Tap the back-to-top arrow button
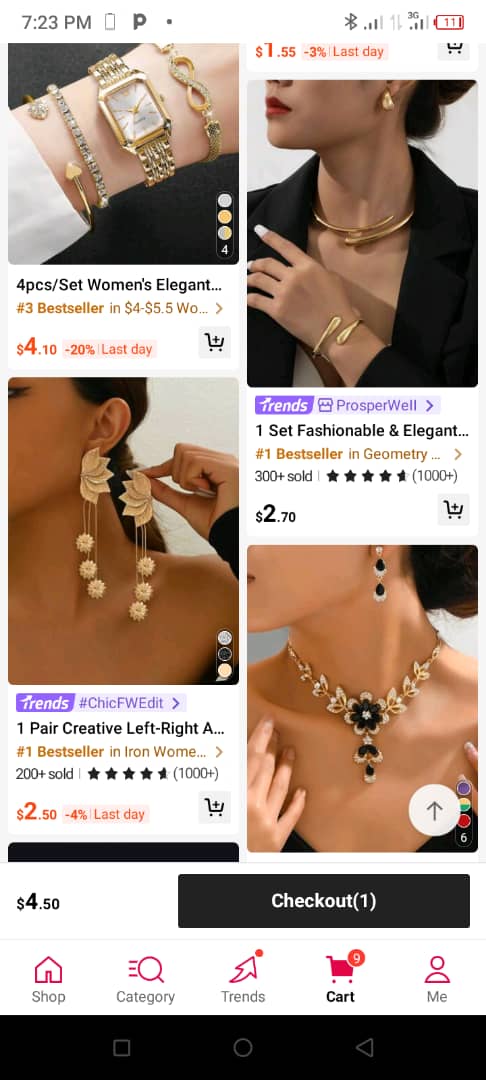Image resolution: width=486 pixels, height=1080 pixels. click(434, 811)
